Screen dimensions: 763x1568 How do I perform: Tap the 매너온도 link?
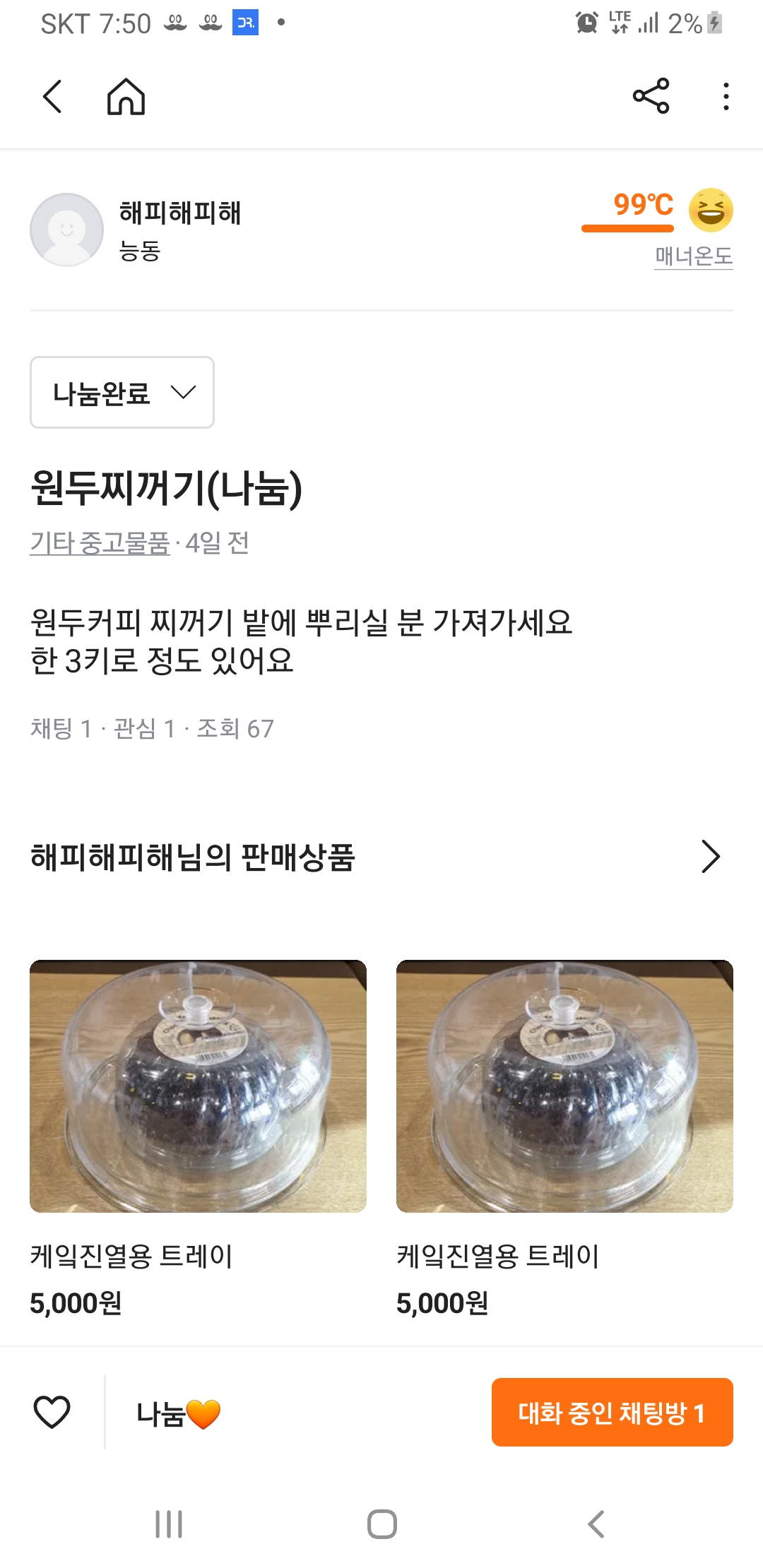[x=693, y=256]
